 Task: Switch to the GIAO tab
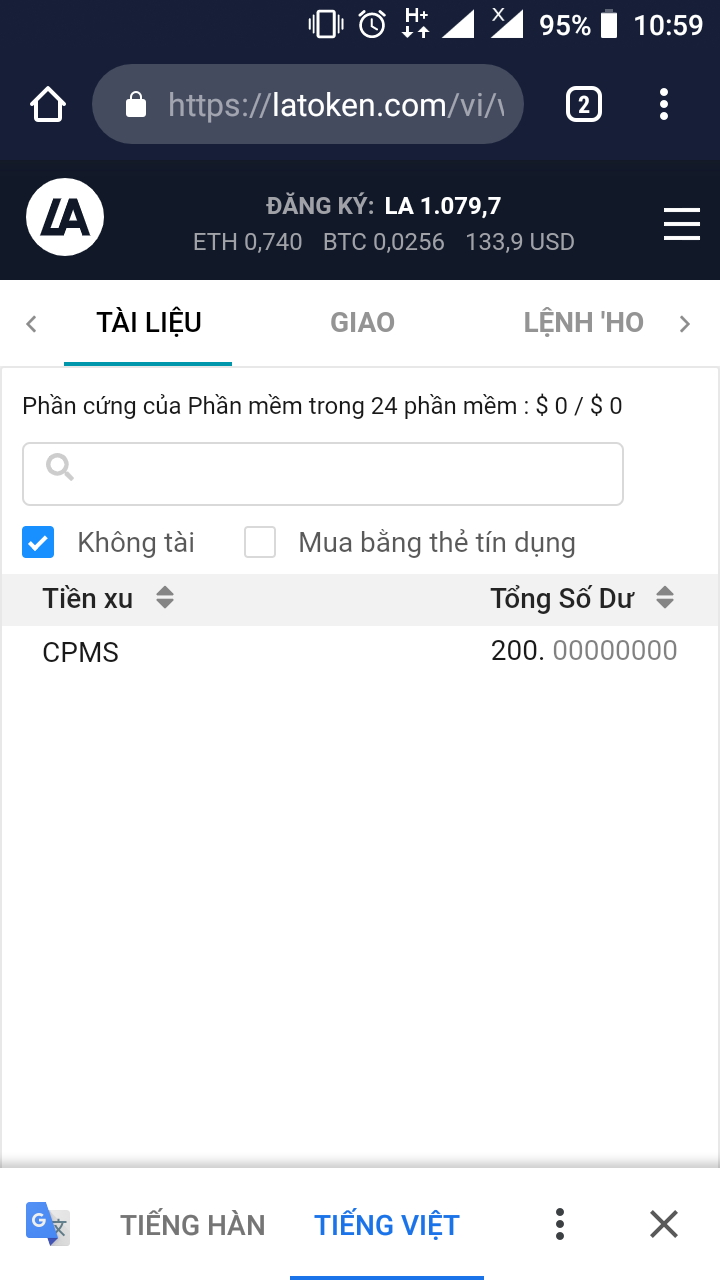coord(362,323)
